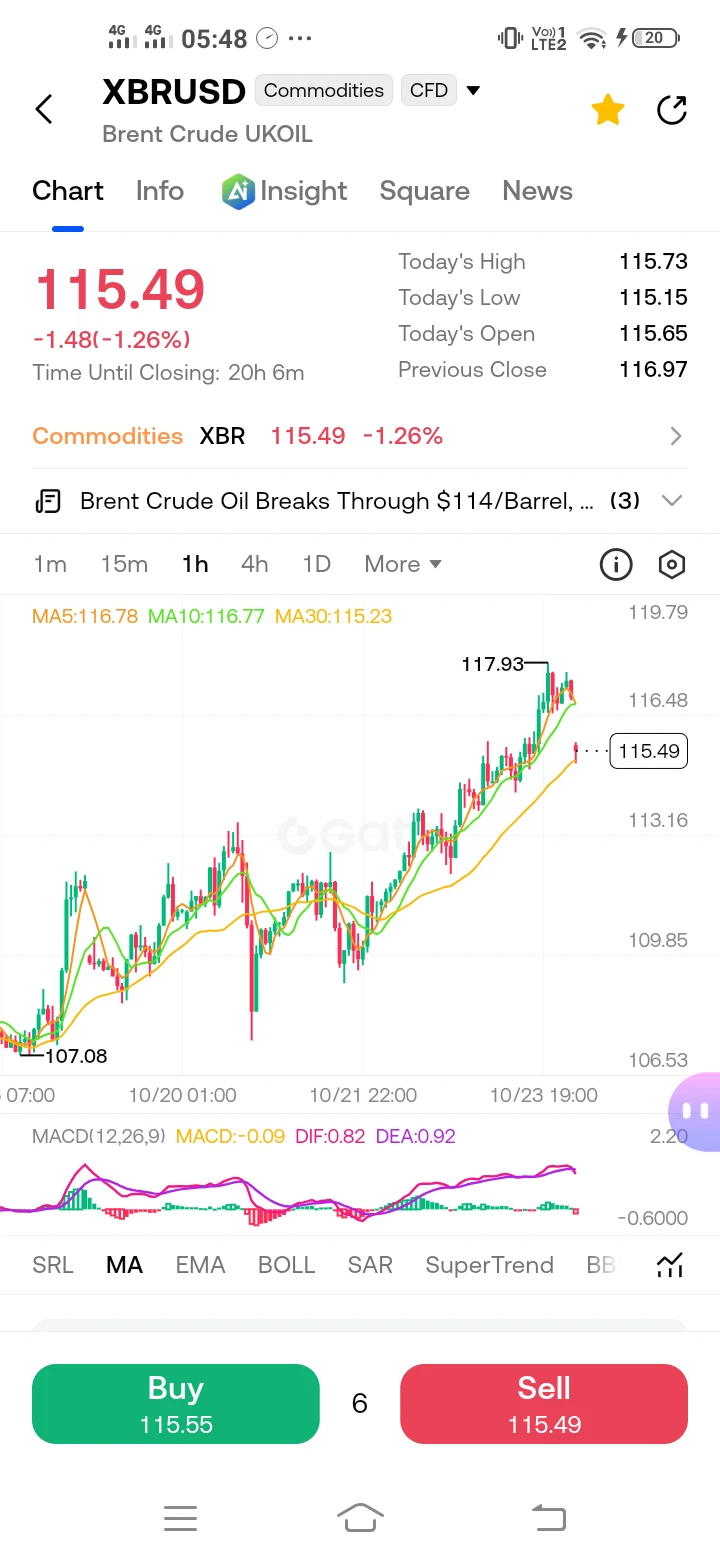This screenshot has height=1560, width=720.
Task: Select the BOLL indicator
Action: point(286,1265)
